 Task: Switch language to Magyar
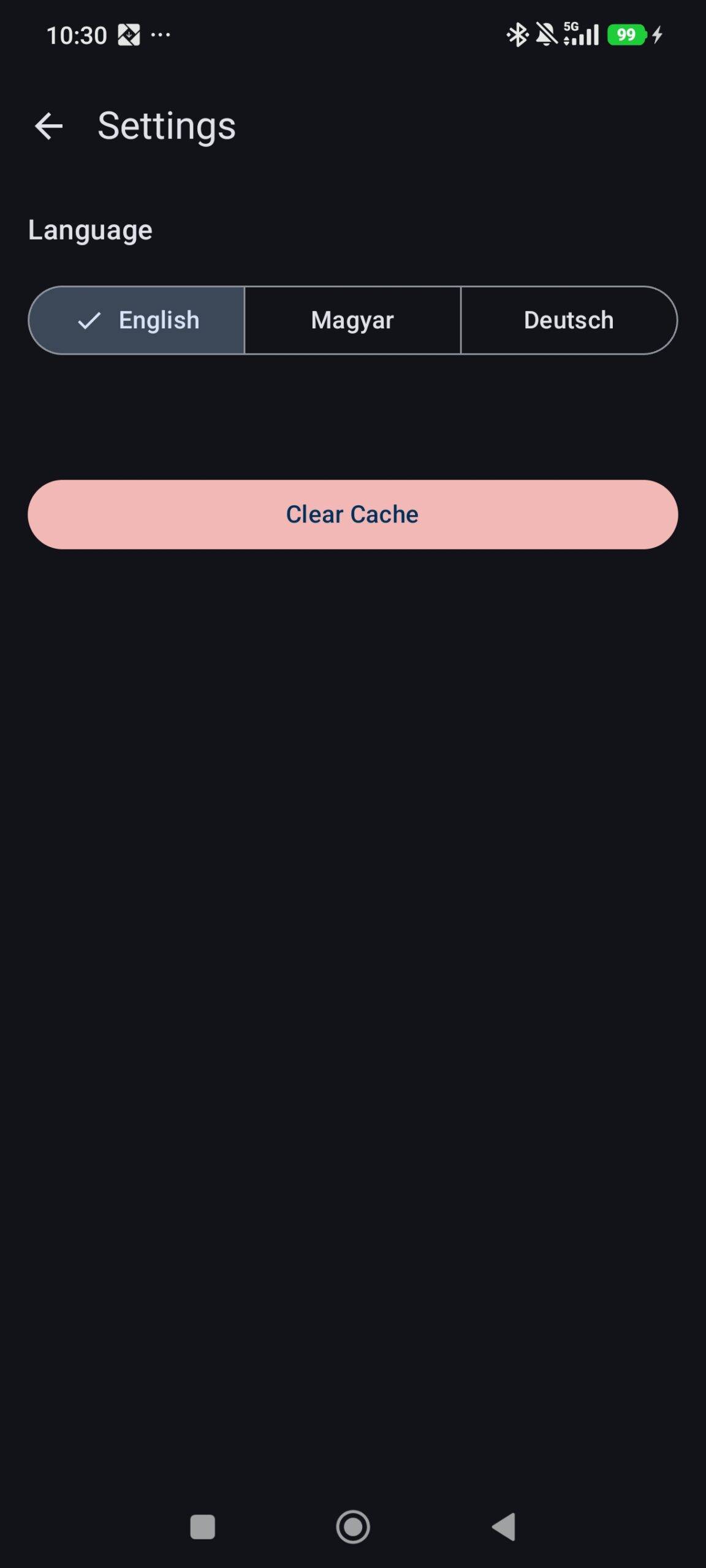[x=352, y=320]
